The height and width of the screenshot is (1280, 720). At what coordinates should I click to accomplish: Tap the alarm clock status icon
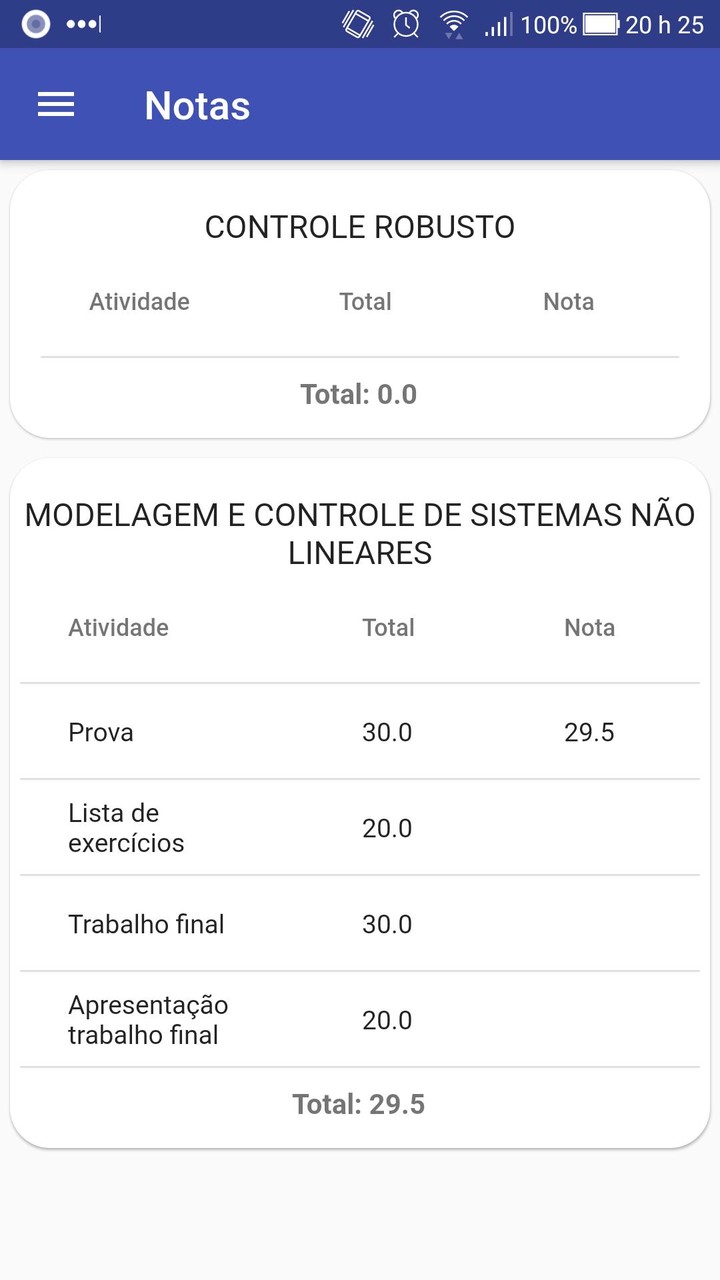(x=406, y=24)
